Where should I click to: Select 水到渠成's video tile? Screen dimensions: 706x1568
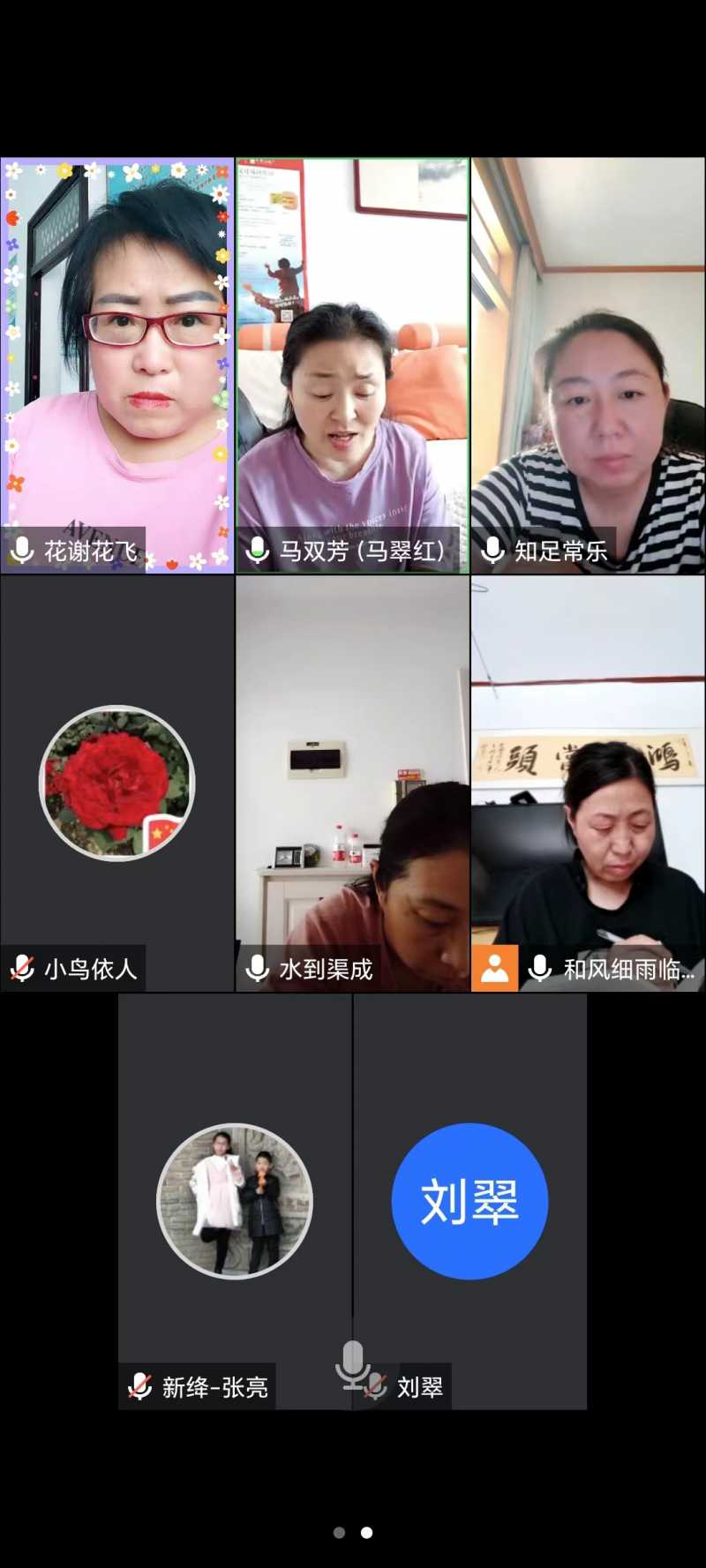[x=352, y=784]
